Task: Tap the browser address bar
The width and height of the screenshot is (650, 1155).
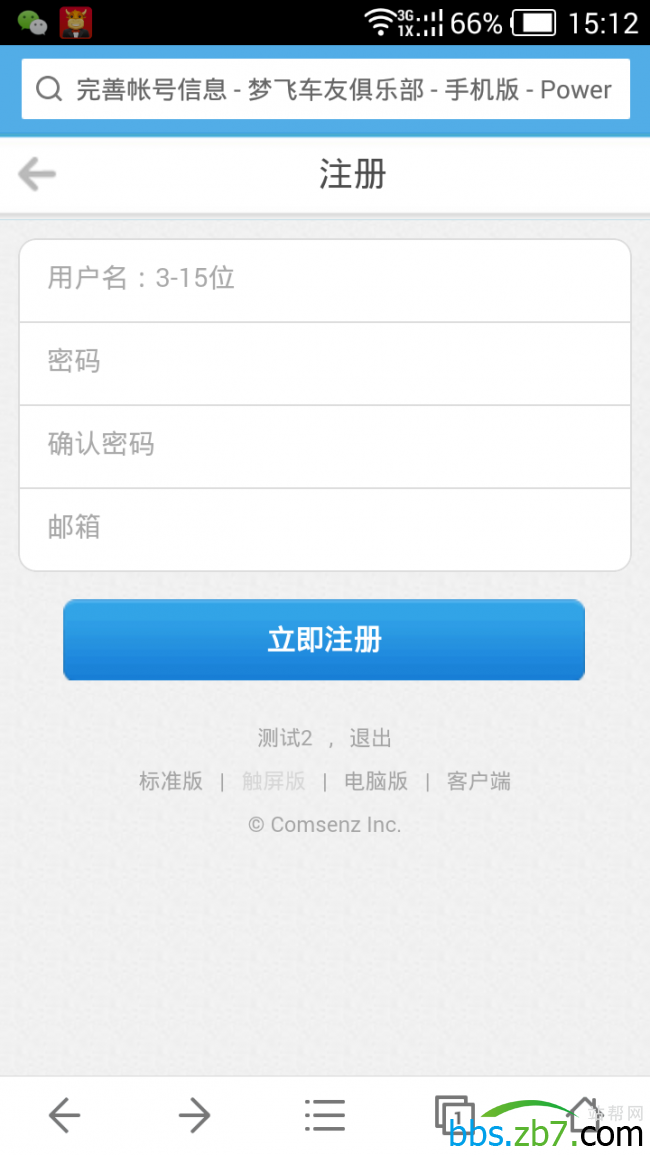Action: tap(325, 89)
